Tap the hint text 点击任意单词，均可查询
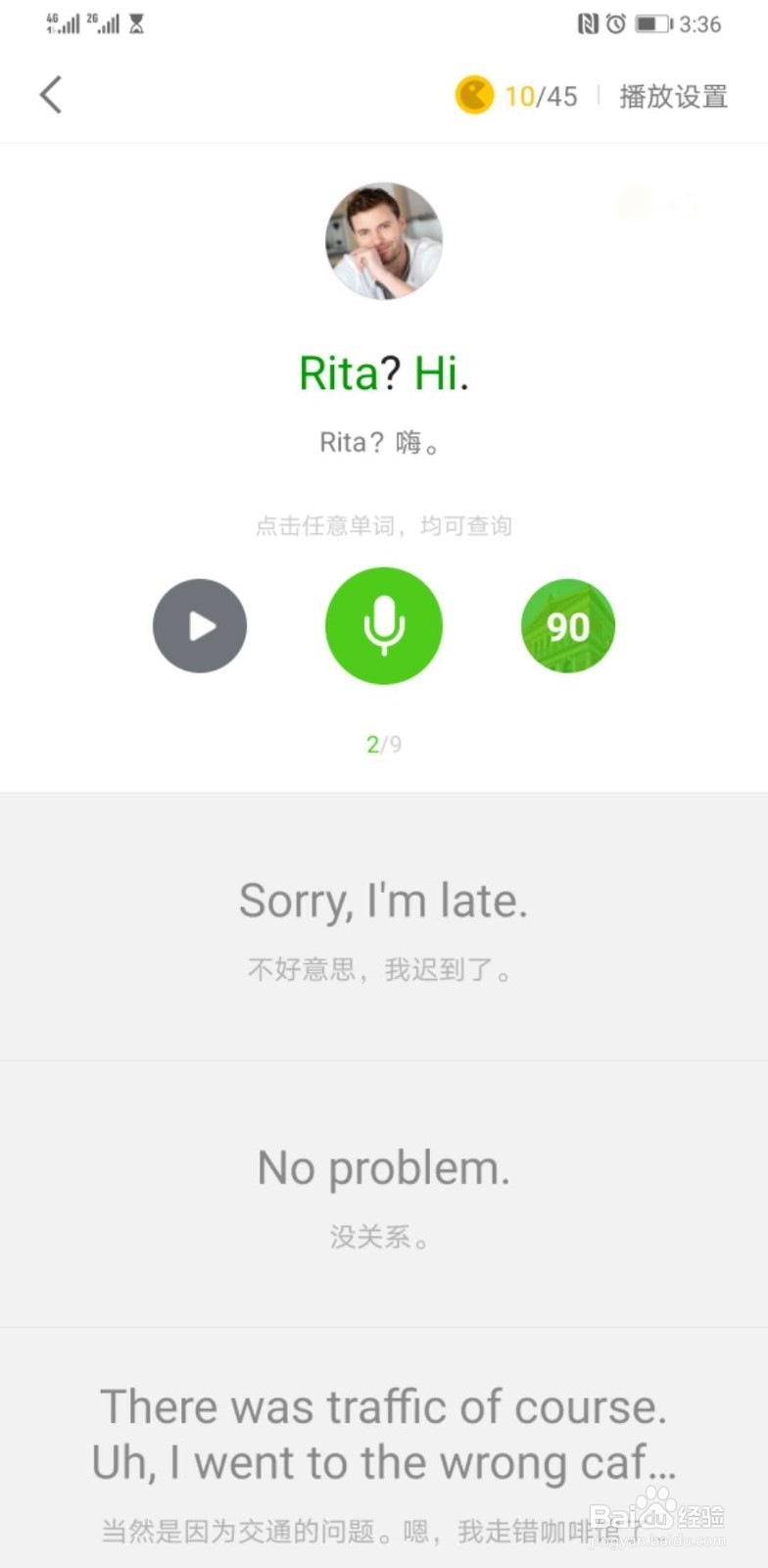Viewport: 768px width, 1568px height. [x=383, y=525]
